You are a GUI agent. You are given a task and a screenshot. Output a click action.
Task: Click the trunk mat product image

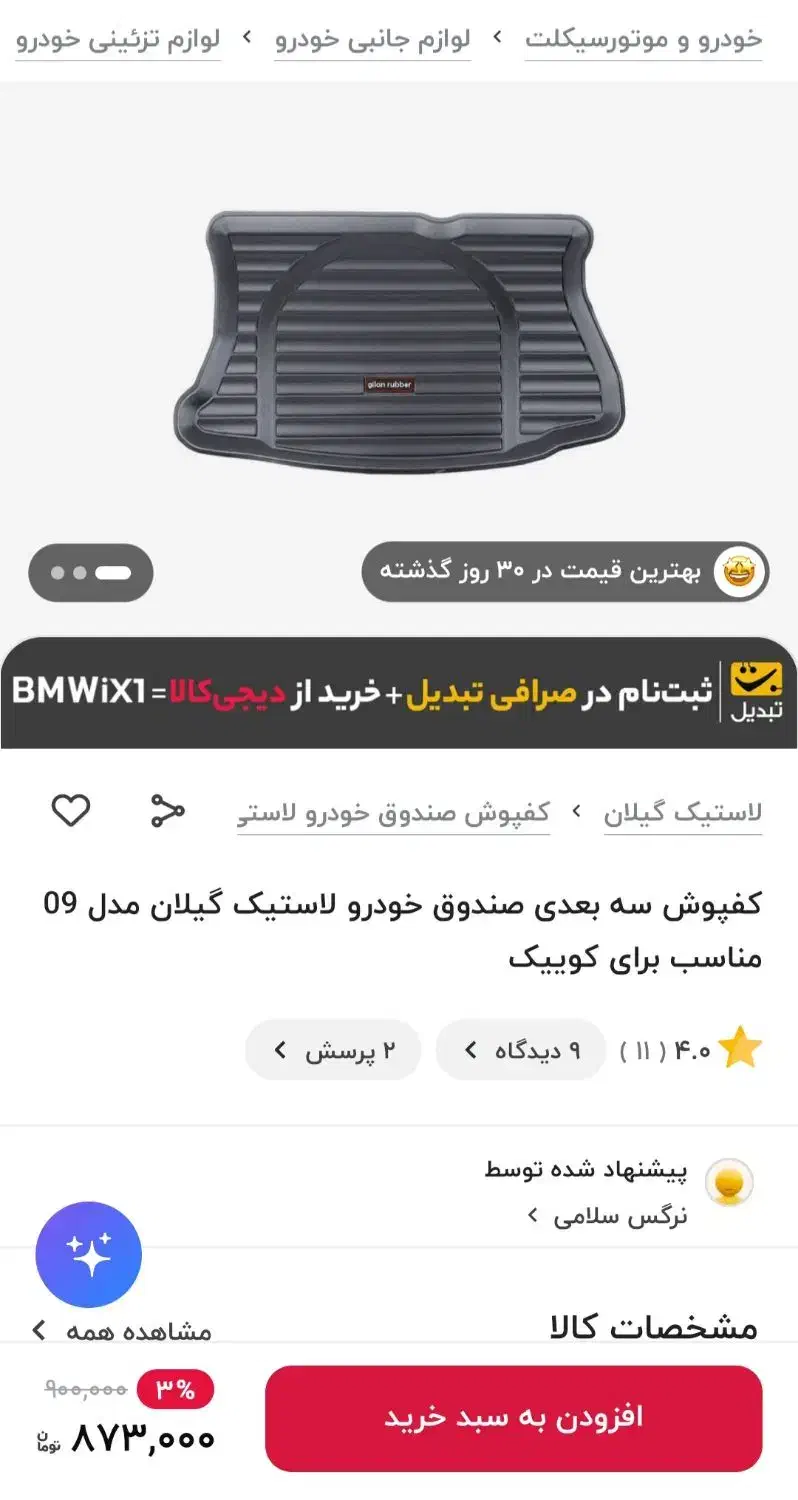pos(399,330)
